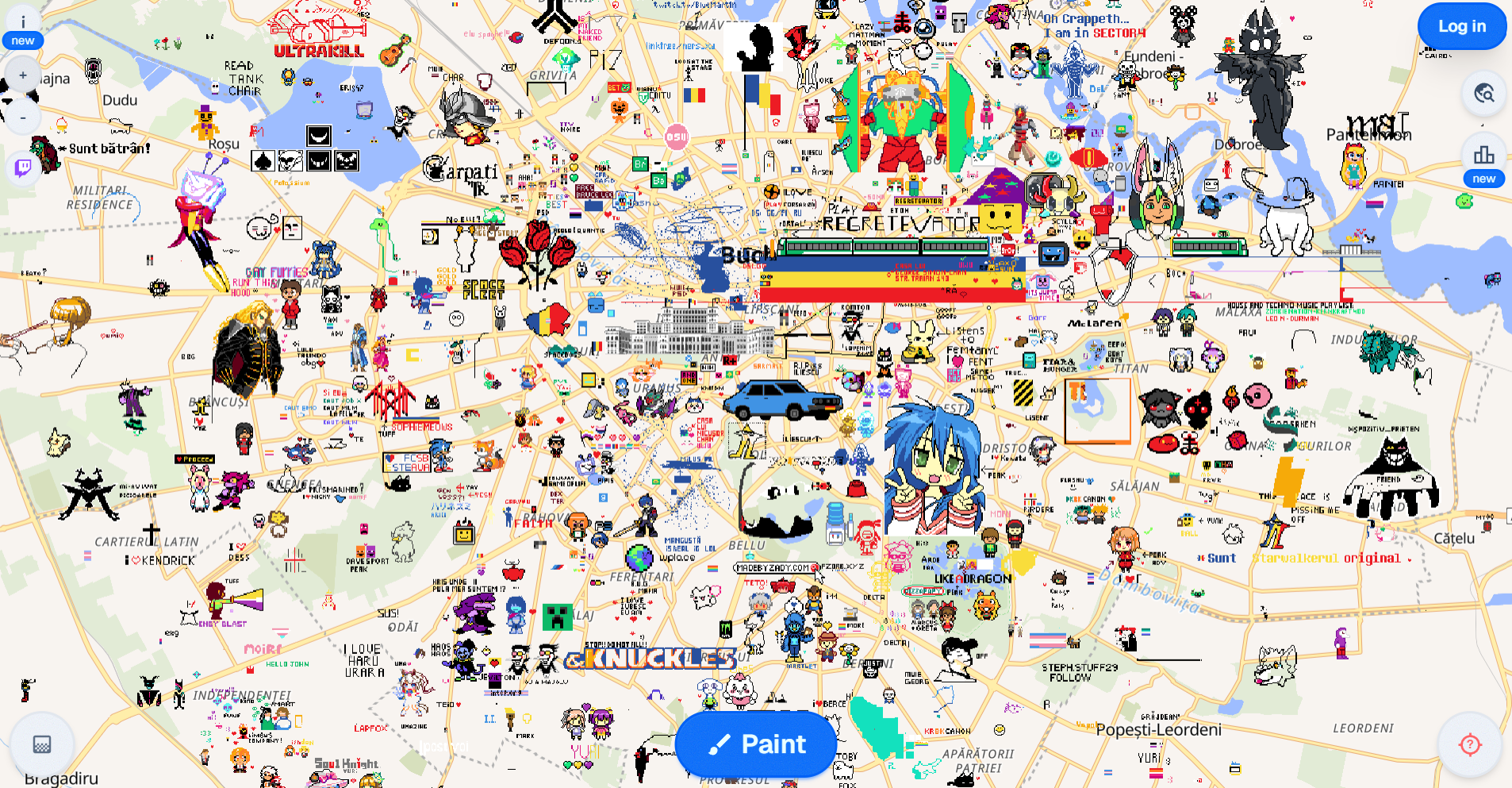Open the info button
Image resolution: width=1512 pixels, height=788 pixels.
tap(23, 21)
